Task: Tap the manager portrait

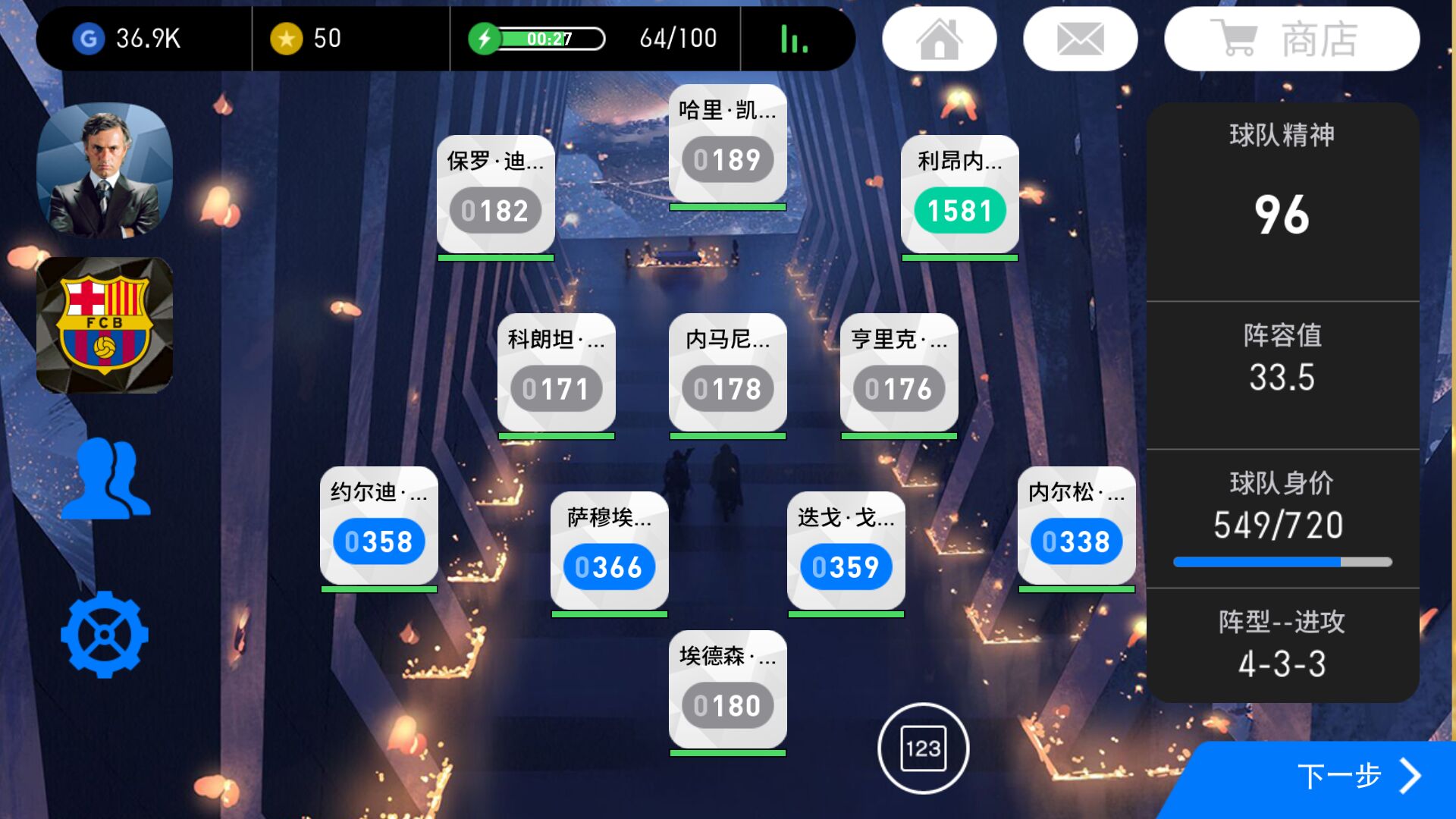Action: [x=105, y=171]
